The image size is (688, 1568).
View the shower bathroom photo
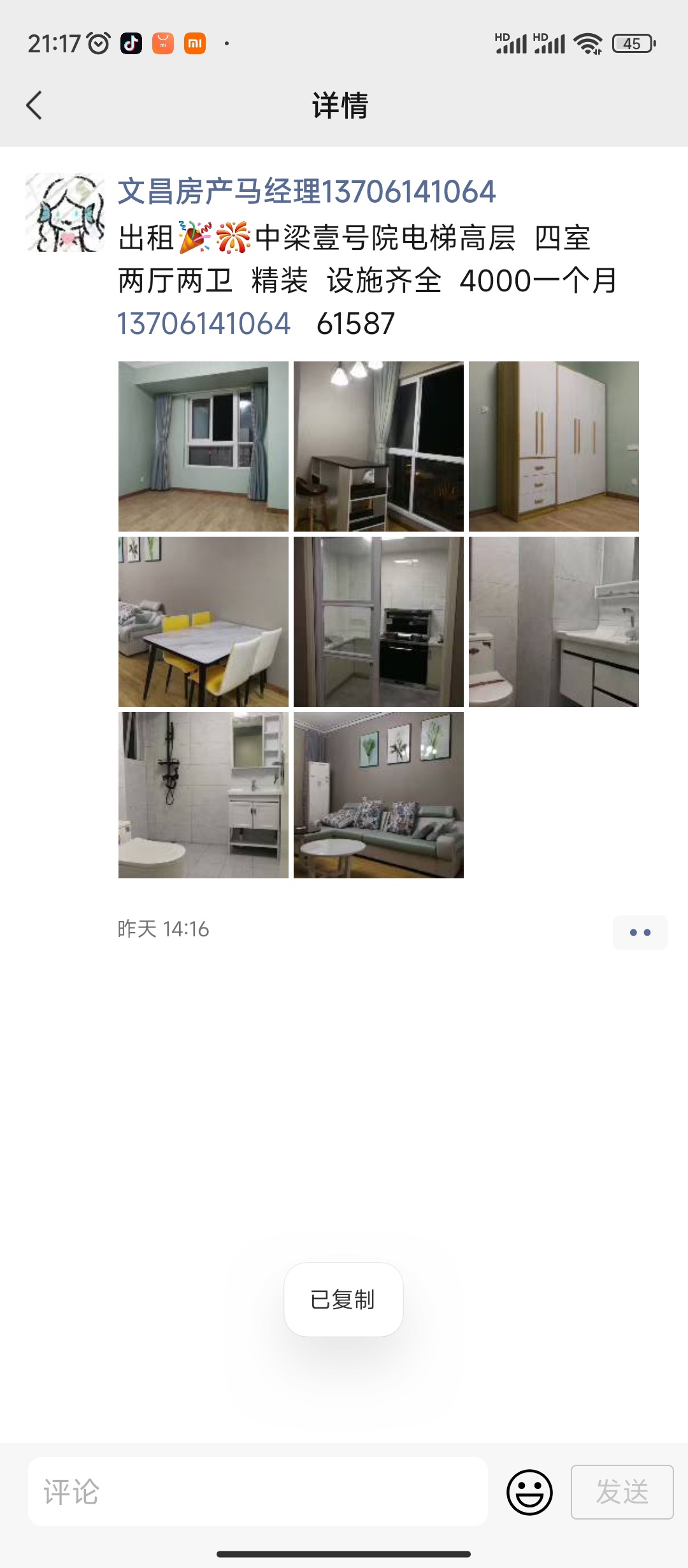[203, 795]
